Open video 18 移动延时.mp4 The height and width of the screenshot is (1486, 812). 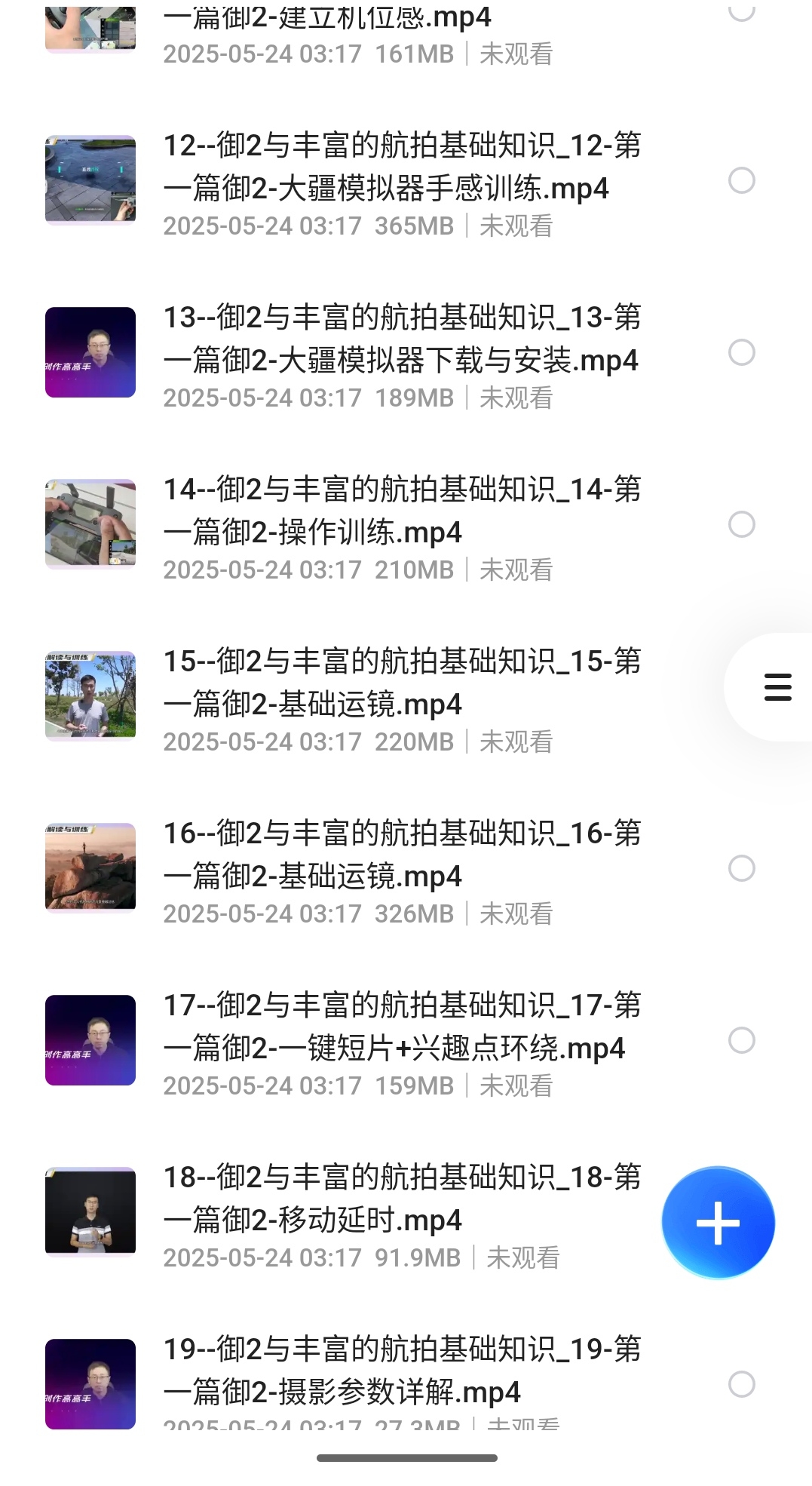401,1199
